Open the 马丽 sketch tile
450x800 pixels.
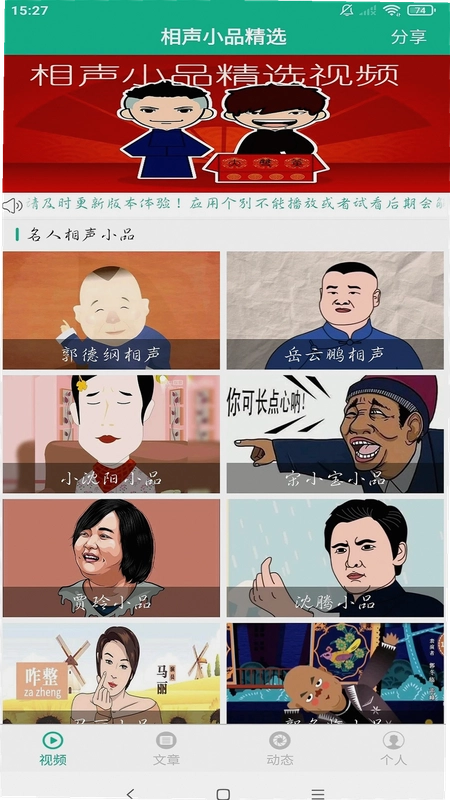point(111,673)
